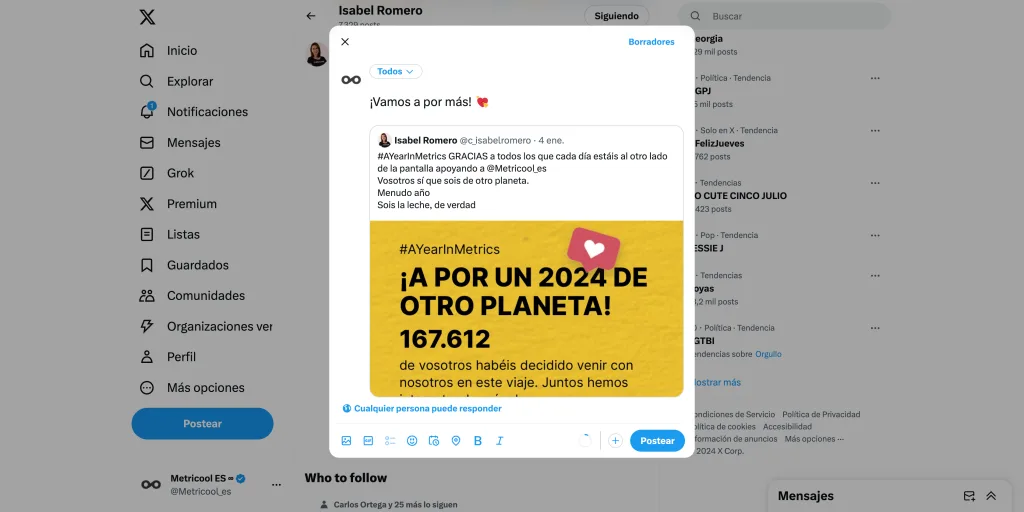The height and width of the screenshot is (512, 1024).
Task: Apply italic text formatting
Action: coord(499,441)
